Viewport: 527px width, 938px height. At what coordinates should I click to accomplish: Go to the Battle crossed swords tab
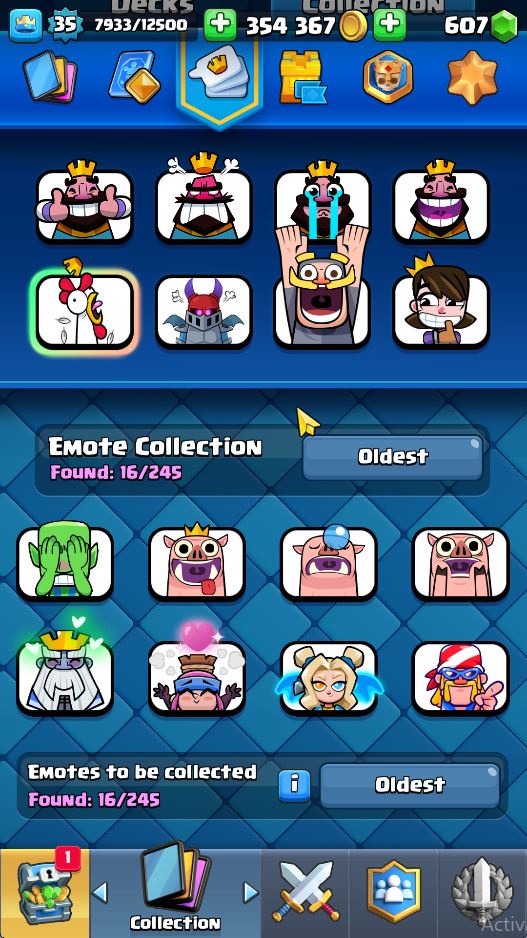pyautogui.click(x=304, y=891)
